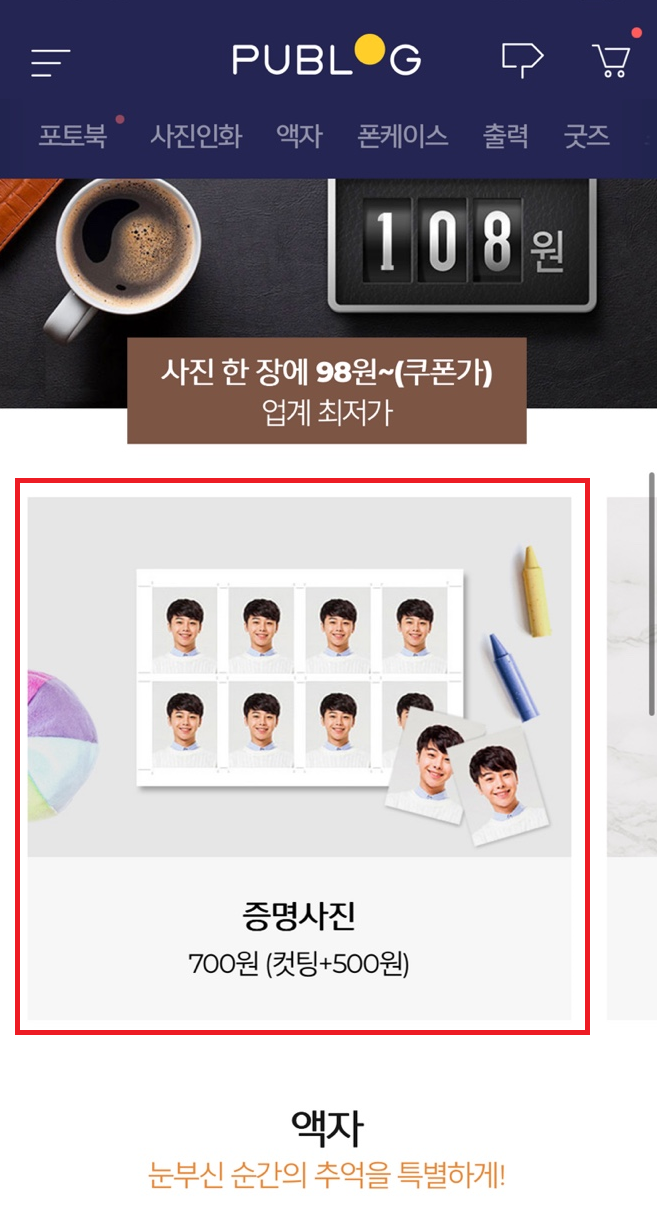The width and height of the screenshot is (657, 1228).
Task: Open the chat message icon
Action: [x=522, y=60]
